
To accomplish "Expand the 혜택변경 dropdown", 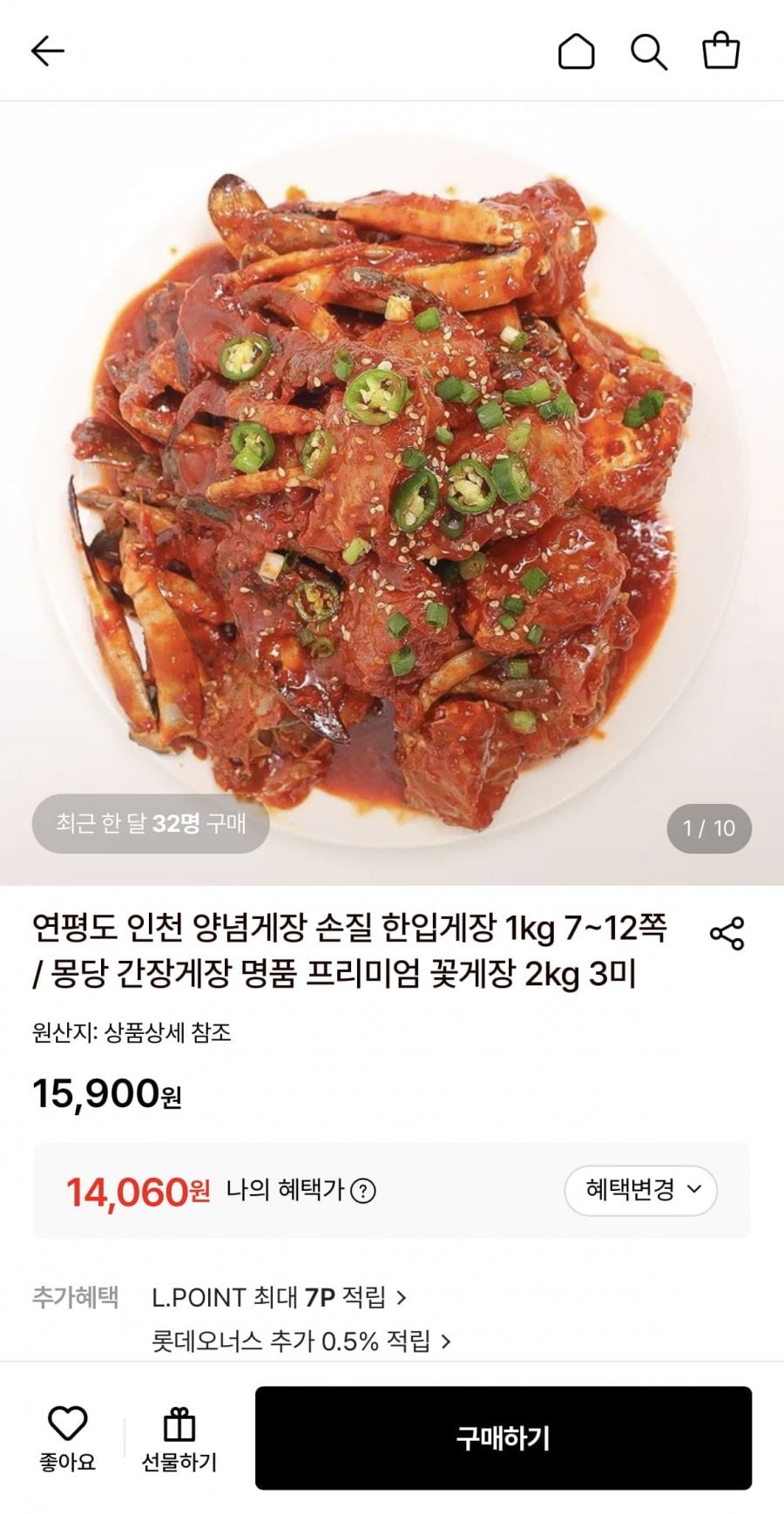I will point(641,1190).
